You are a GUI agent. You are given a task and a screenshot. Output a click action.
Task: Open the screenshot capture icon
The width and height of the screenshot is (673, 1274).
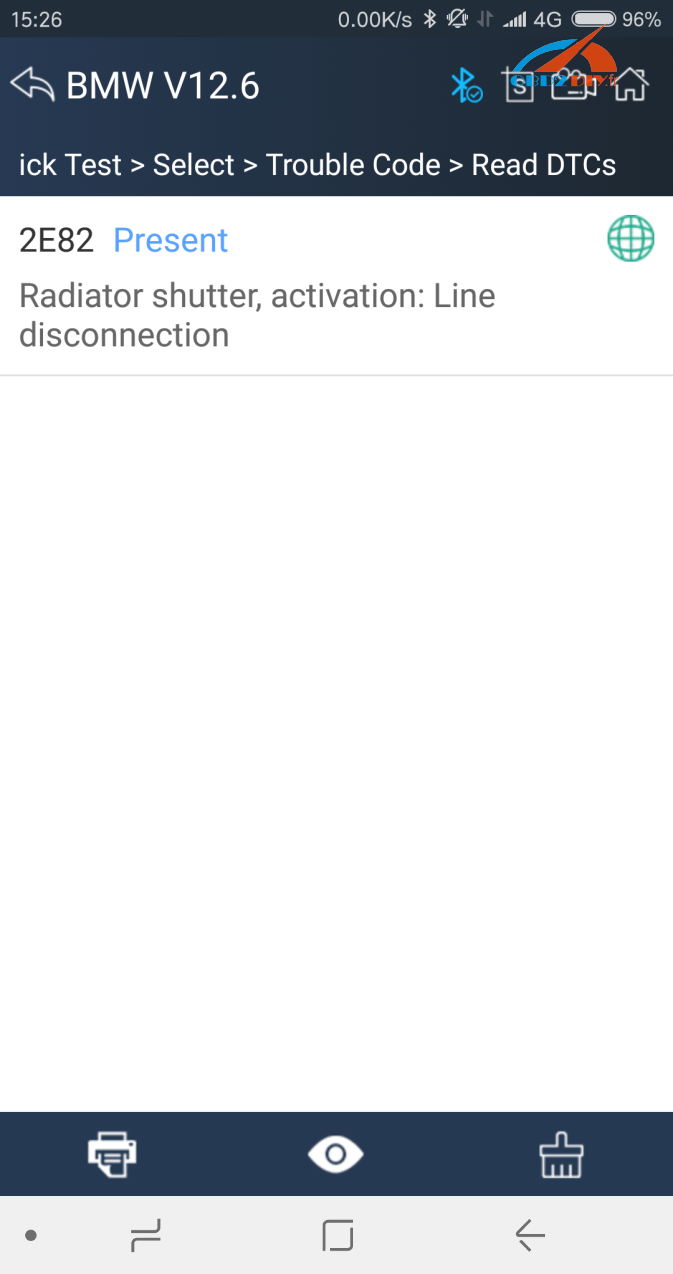[x=520, y=86]
